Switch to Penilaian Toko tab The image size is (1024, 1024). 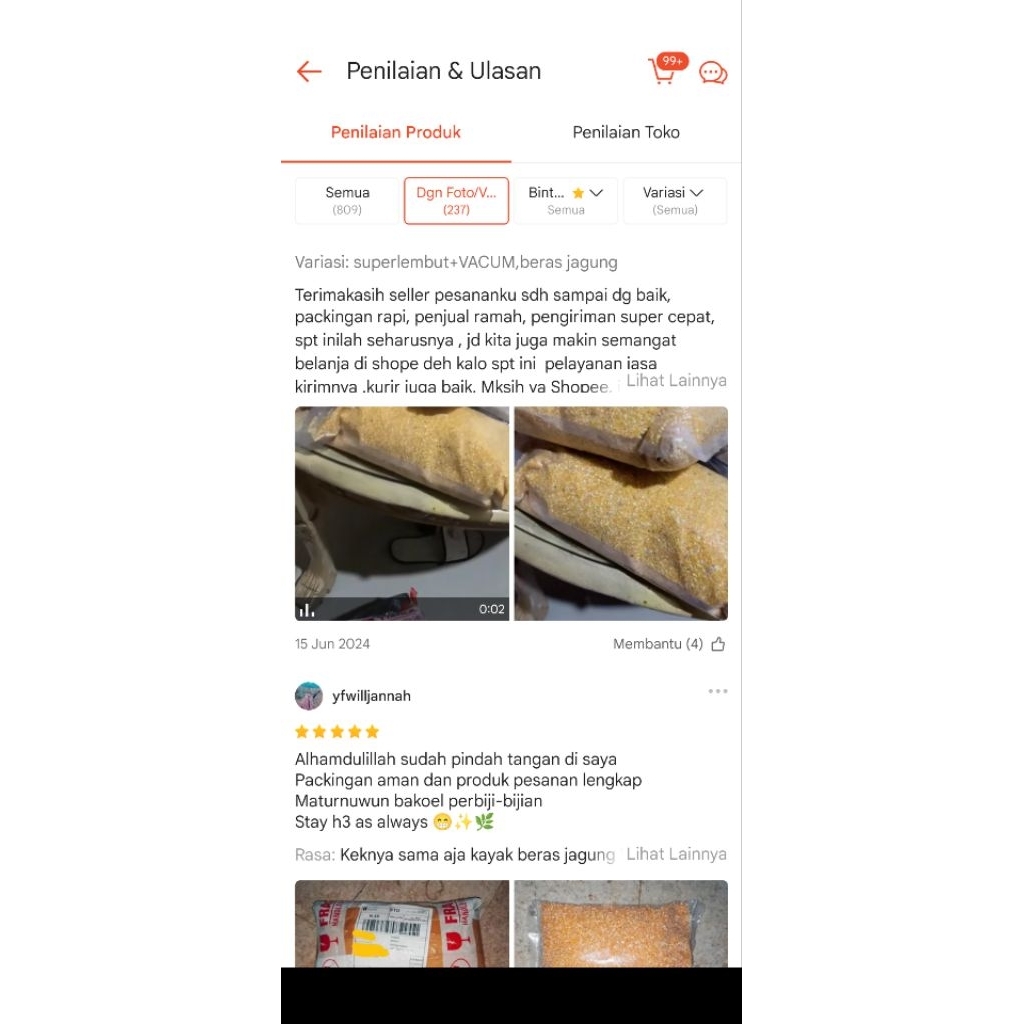[x=626, y=132]
